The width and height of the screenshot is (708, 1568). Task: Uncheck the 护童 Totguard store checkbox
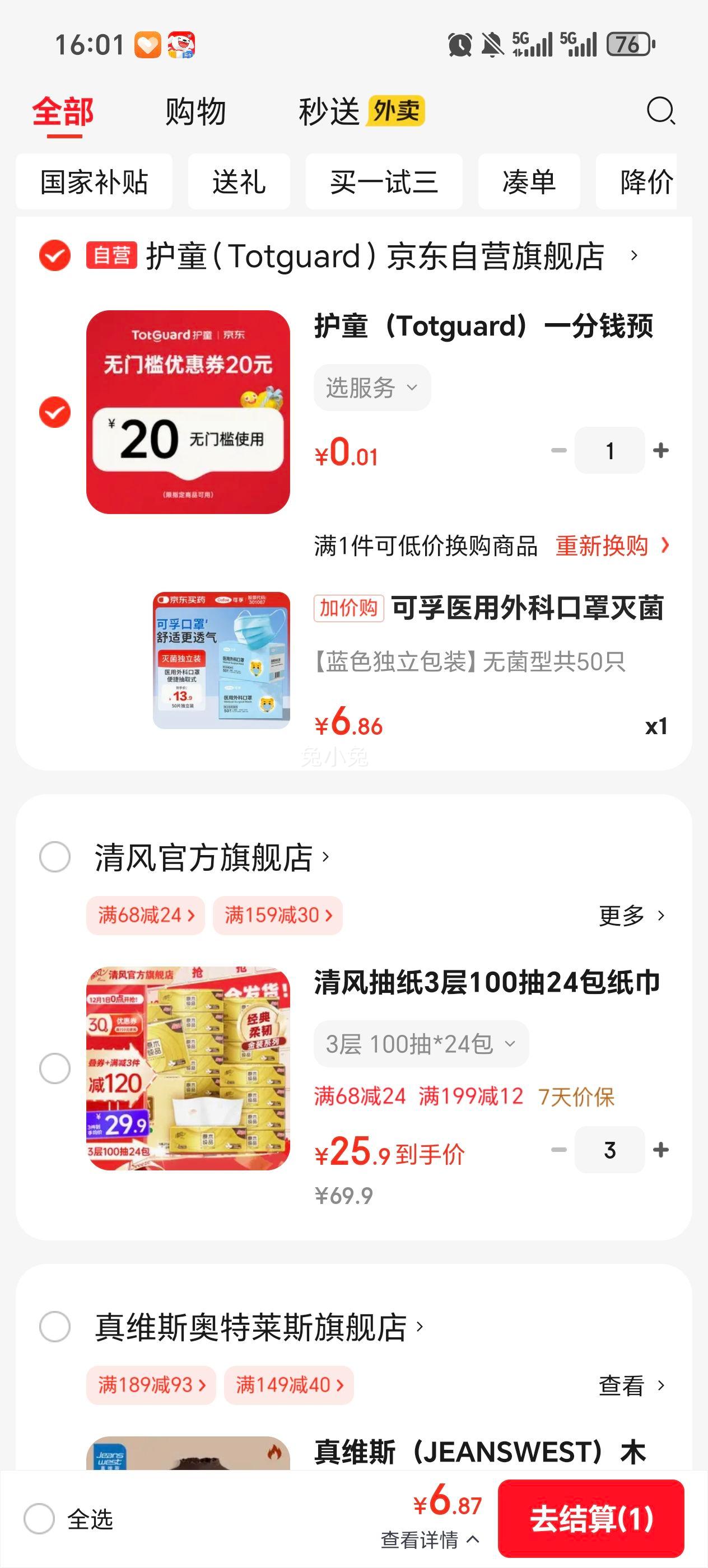pyautogui.click(x=55, y=256)
